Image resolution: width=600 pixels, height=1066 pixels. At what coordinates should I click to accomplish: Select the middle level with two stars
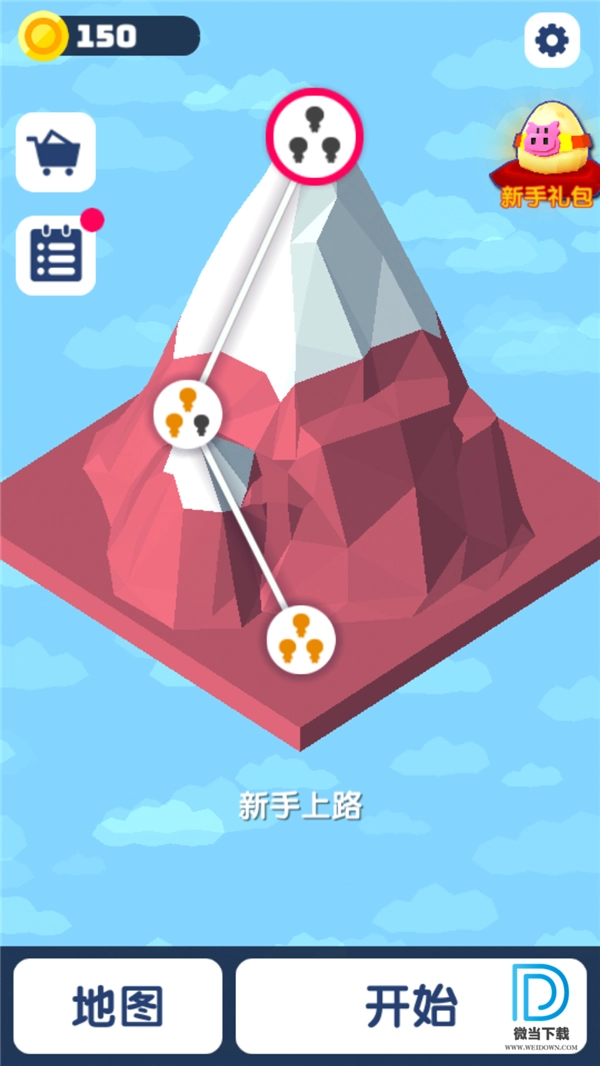[188, 414]
